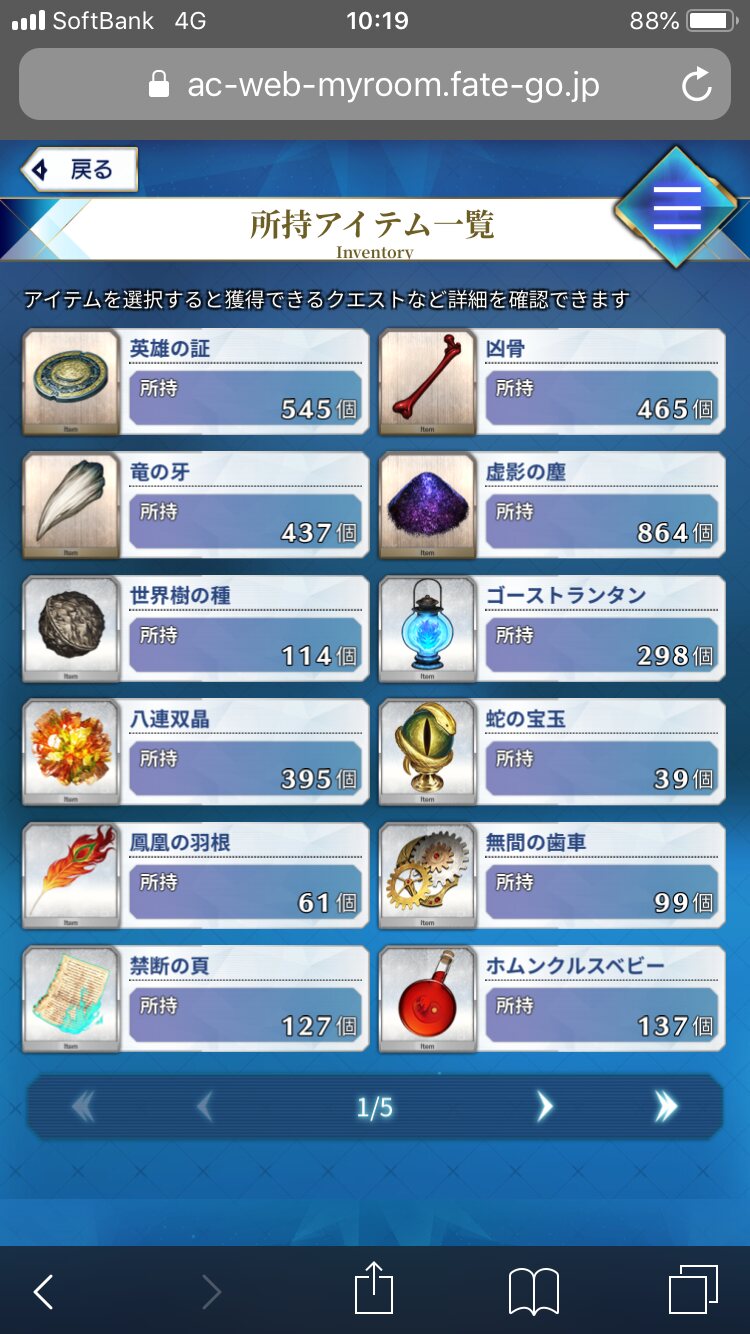Reload the page in the address bar
The width and height of the screenshot is (750, 1334).
(696, 85)
